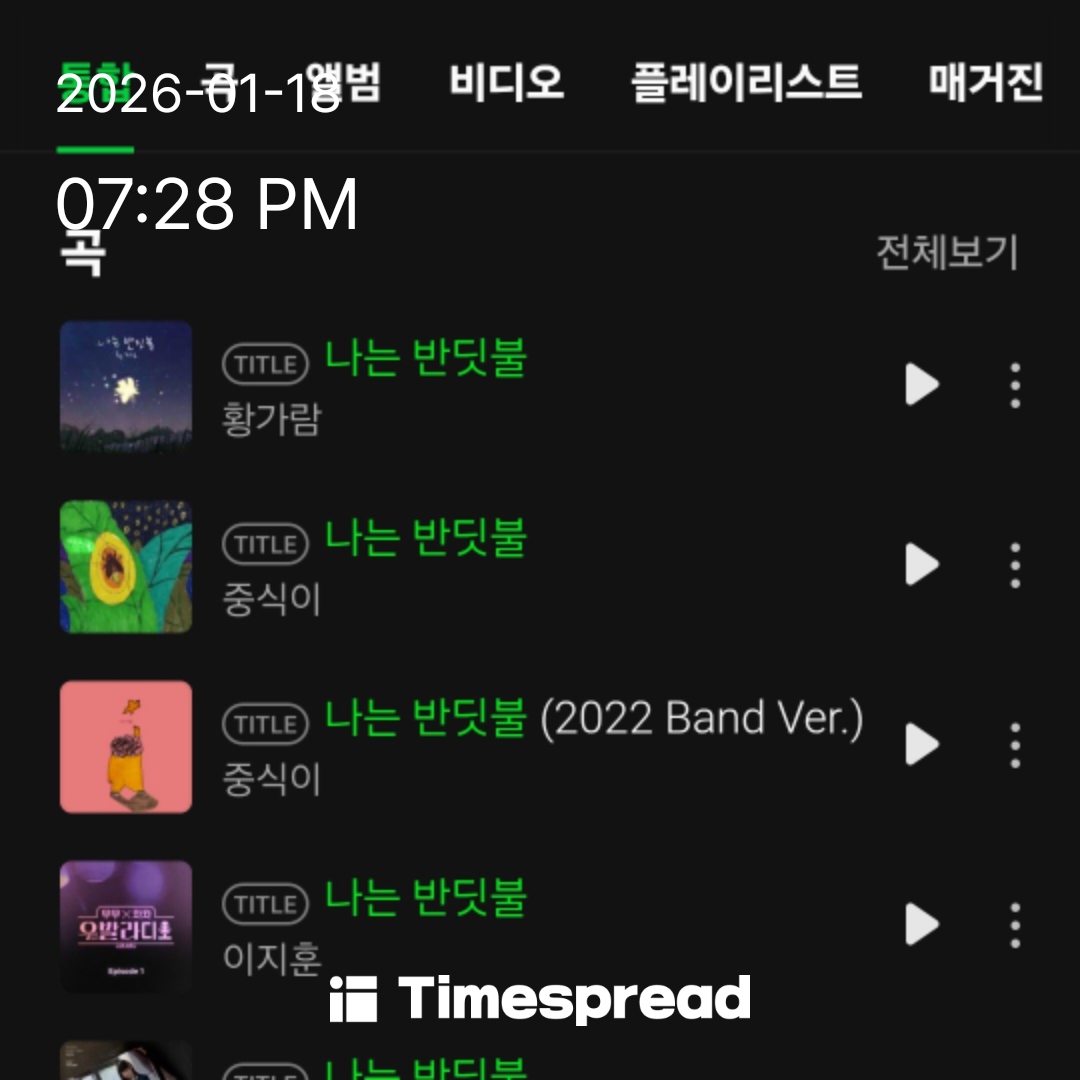Viewport: 1080px width, 1080px height.
Task: Open more options for 이지훈's song
Action: pos(1015,925)
